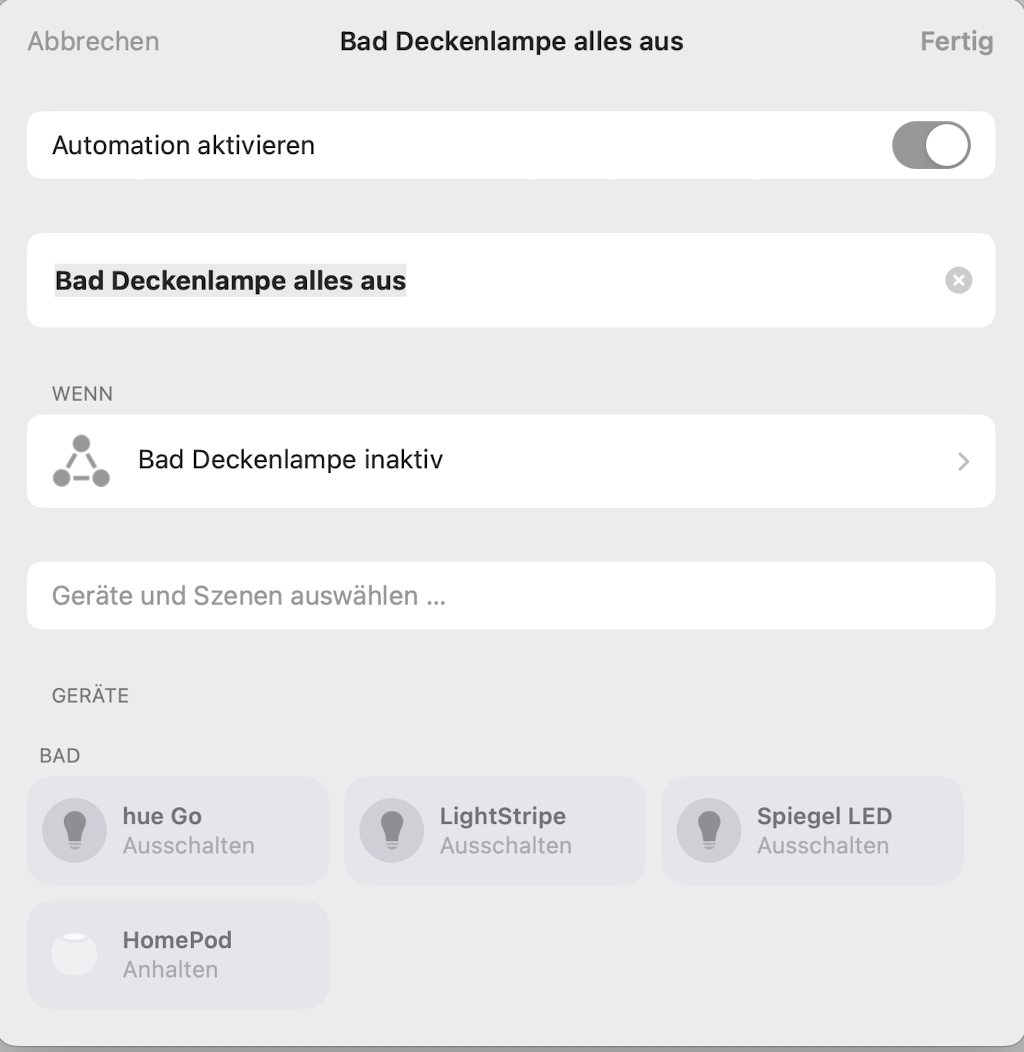Clear the automation name text field

(958, 281)
